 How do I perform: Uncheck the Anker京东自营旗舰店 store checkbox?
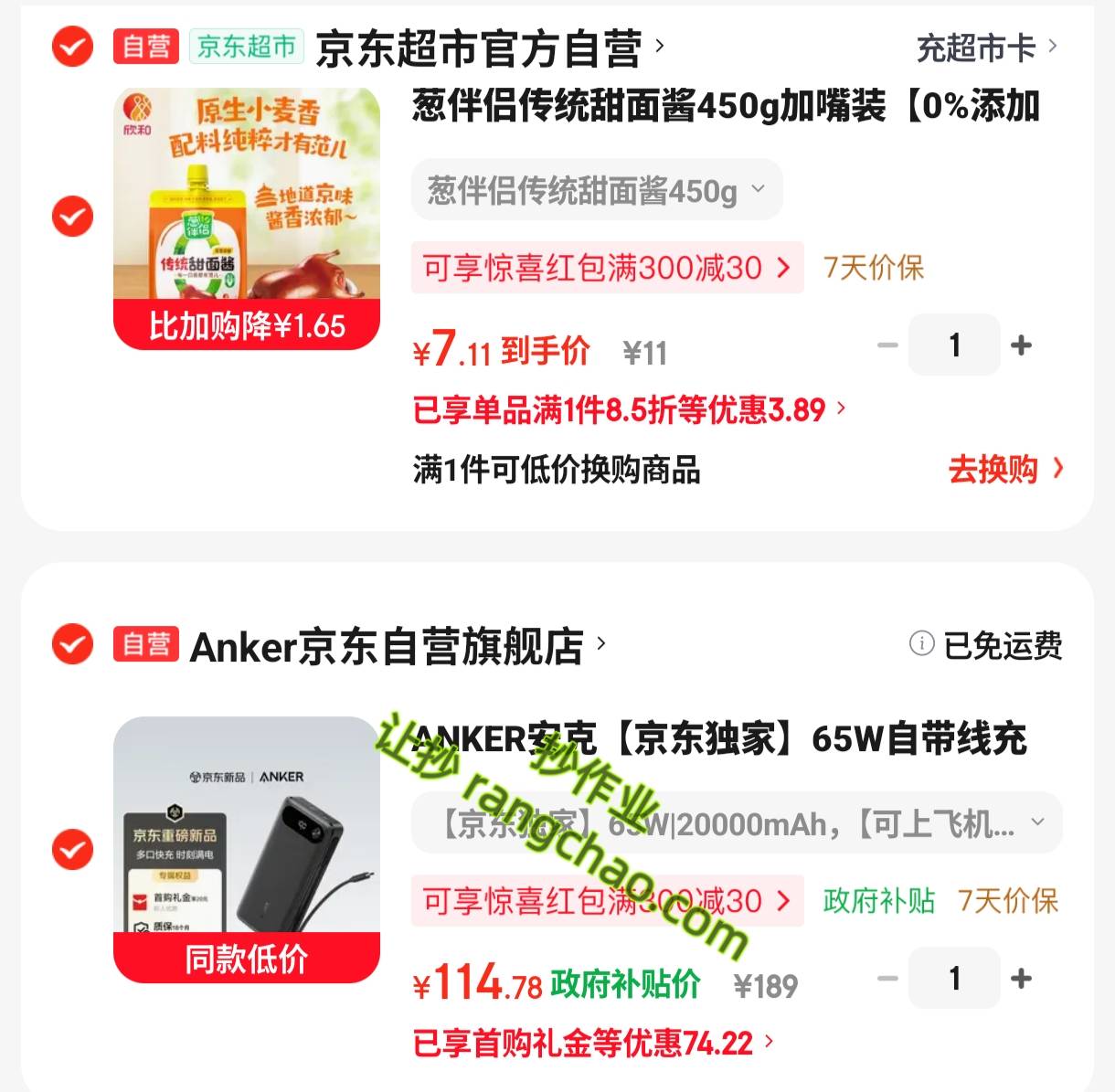(72, 644)
